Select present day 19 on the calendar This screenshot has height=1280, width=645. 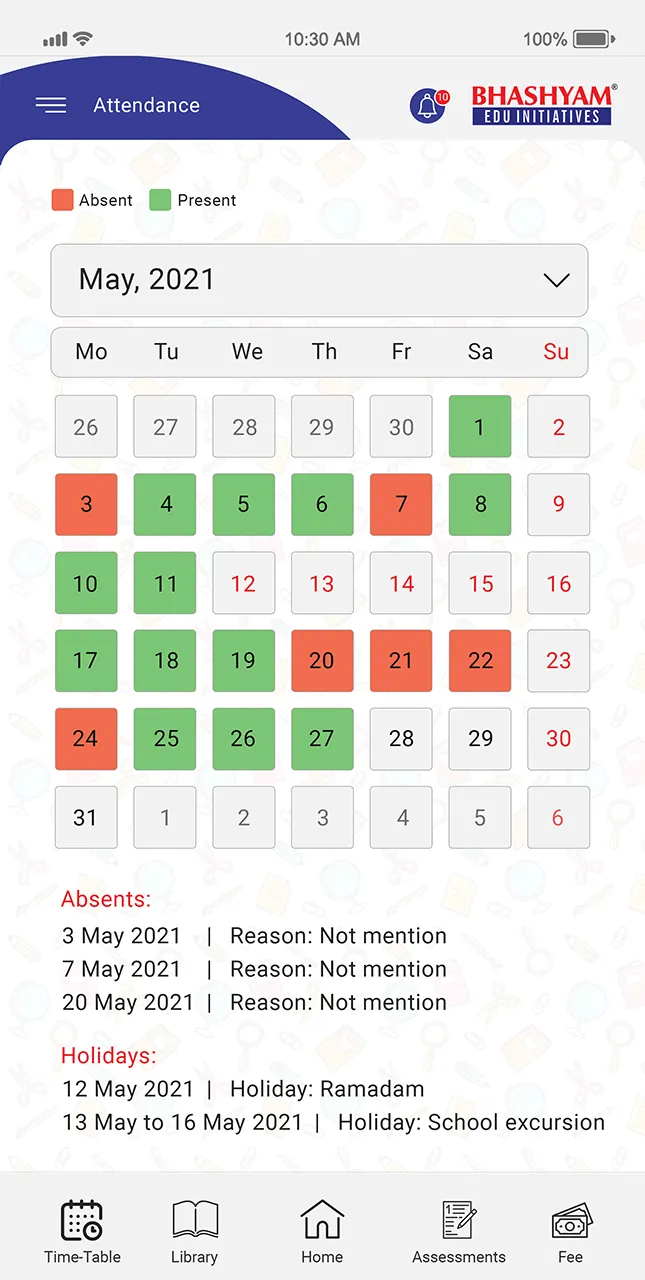[x=243, y=661]
